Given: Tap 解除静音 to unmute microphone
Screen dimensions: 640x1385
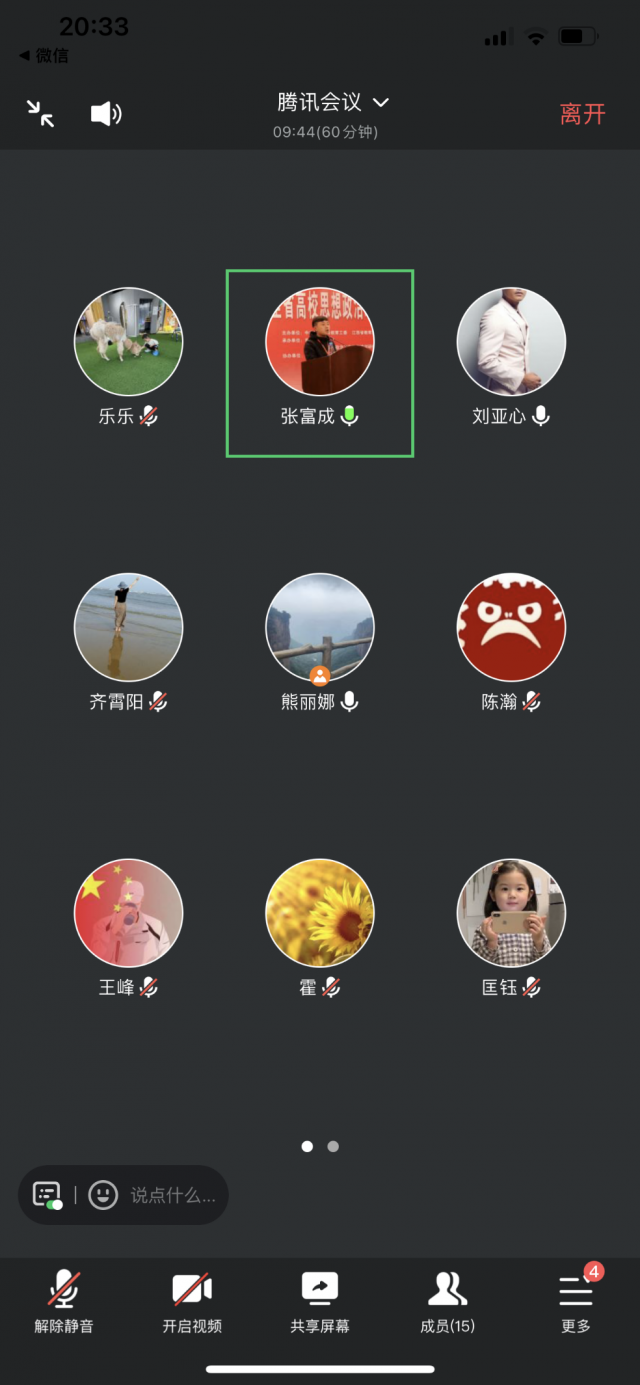Looking at the screenshot, I should point(64,1301).
